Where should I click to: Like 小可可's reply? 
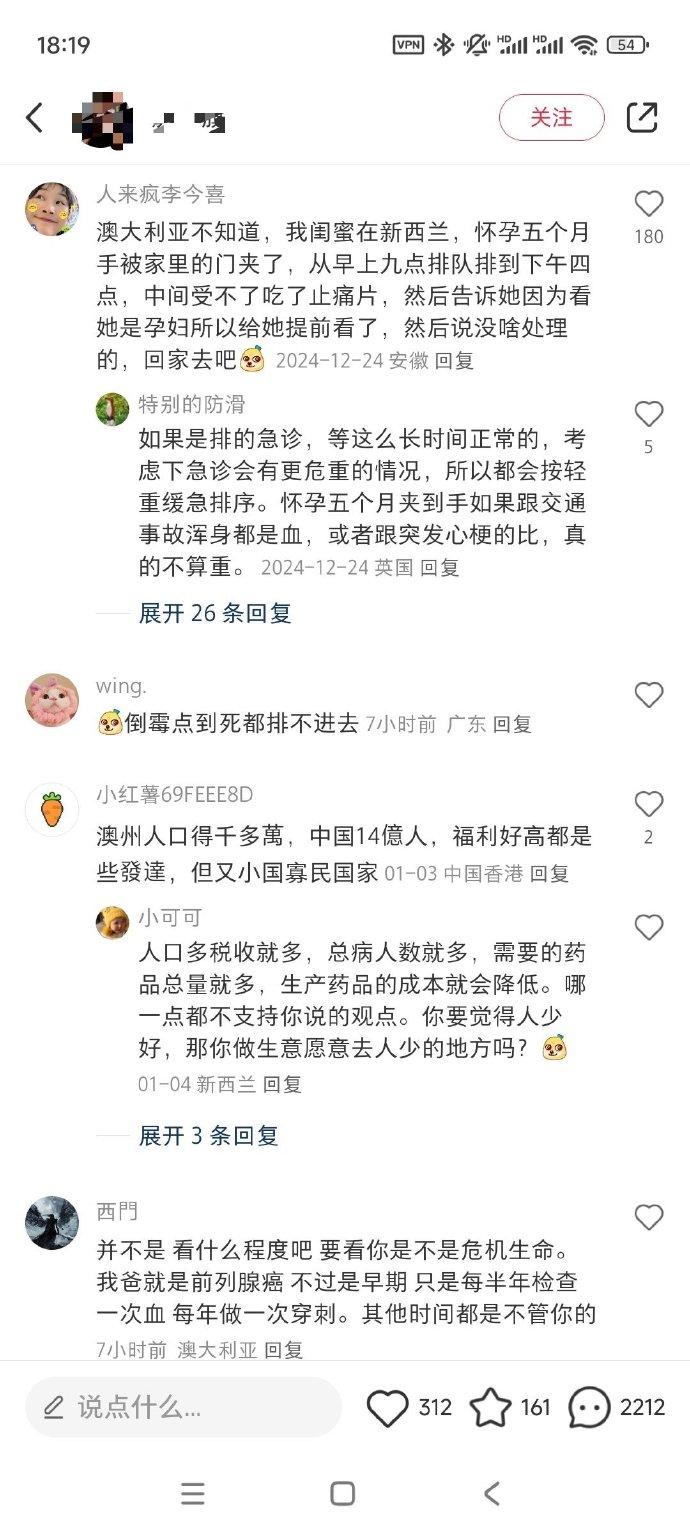(x=649, y=928)
